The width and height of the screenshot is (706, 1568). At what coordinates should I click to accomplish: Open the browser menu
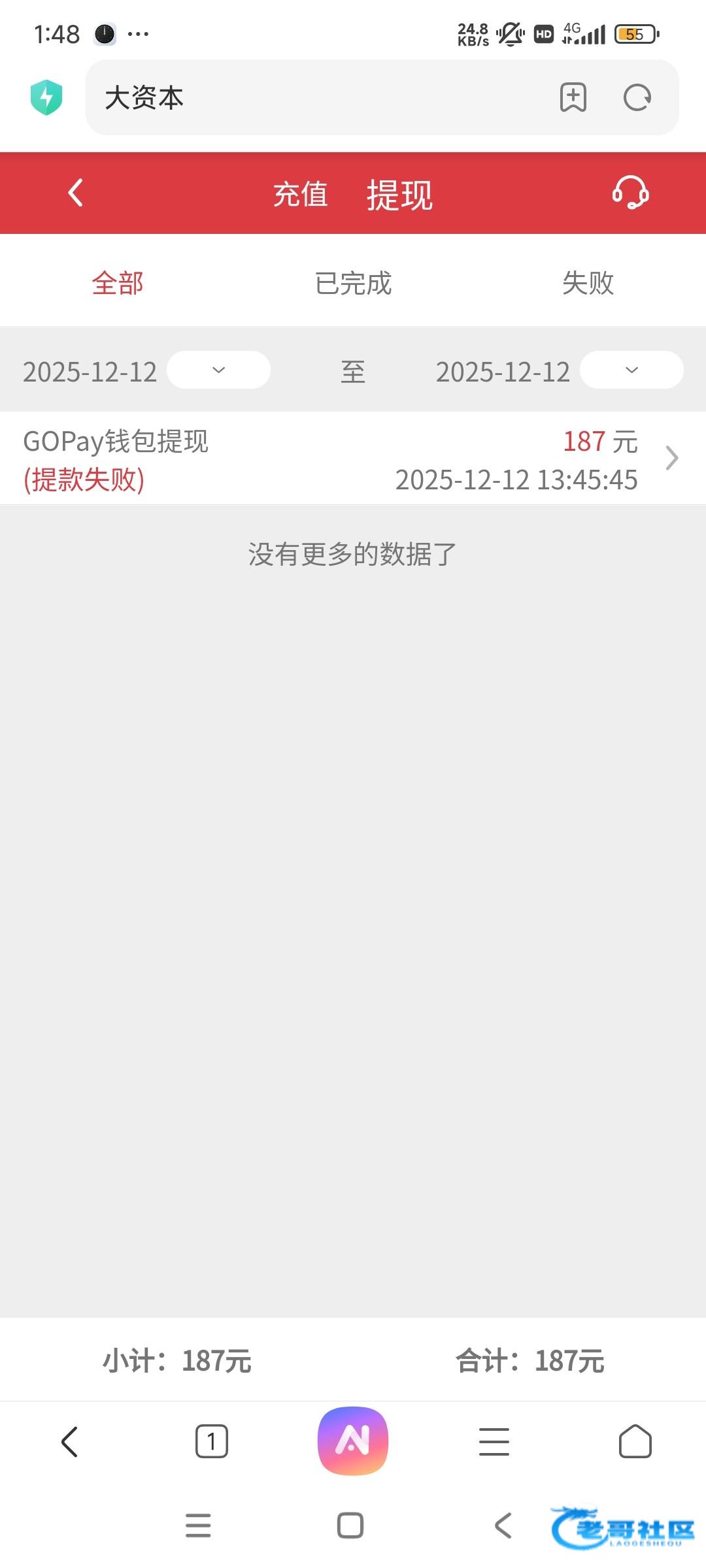click(x=494, y=1441)
